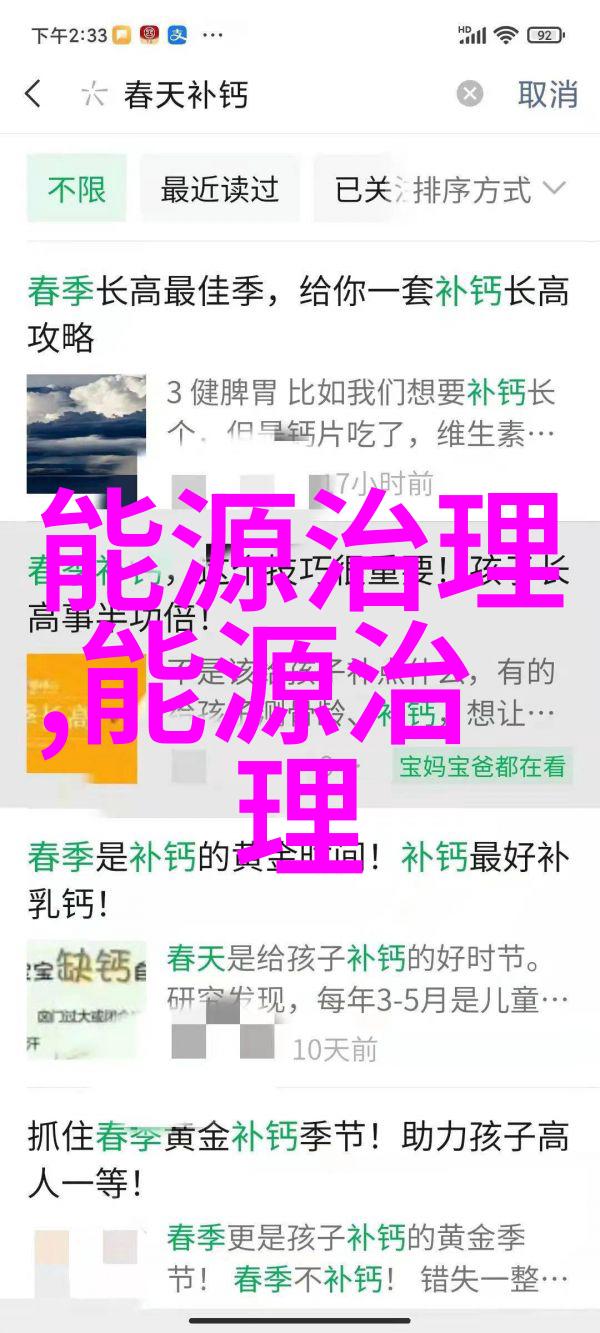Open the article 春季长高最佳季，给你一套补钙长高攻略
Viewport: 600px width, 1333px height.
point(298,313)
